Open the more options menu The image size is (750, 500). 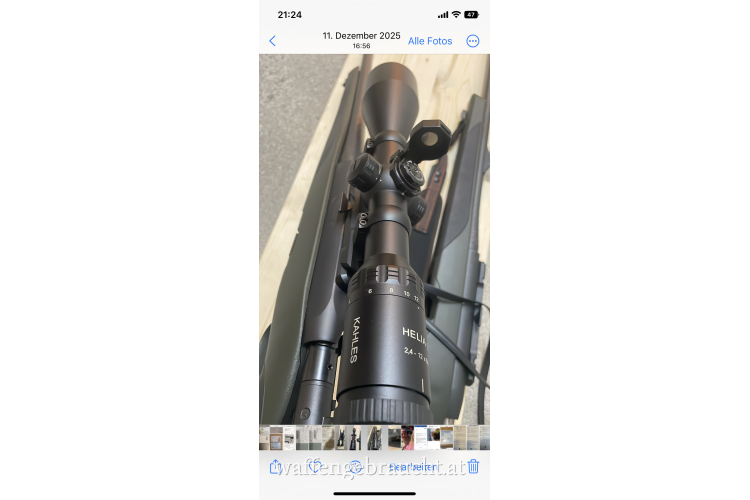473,41
